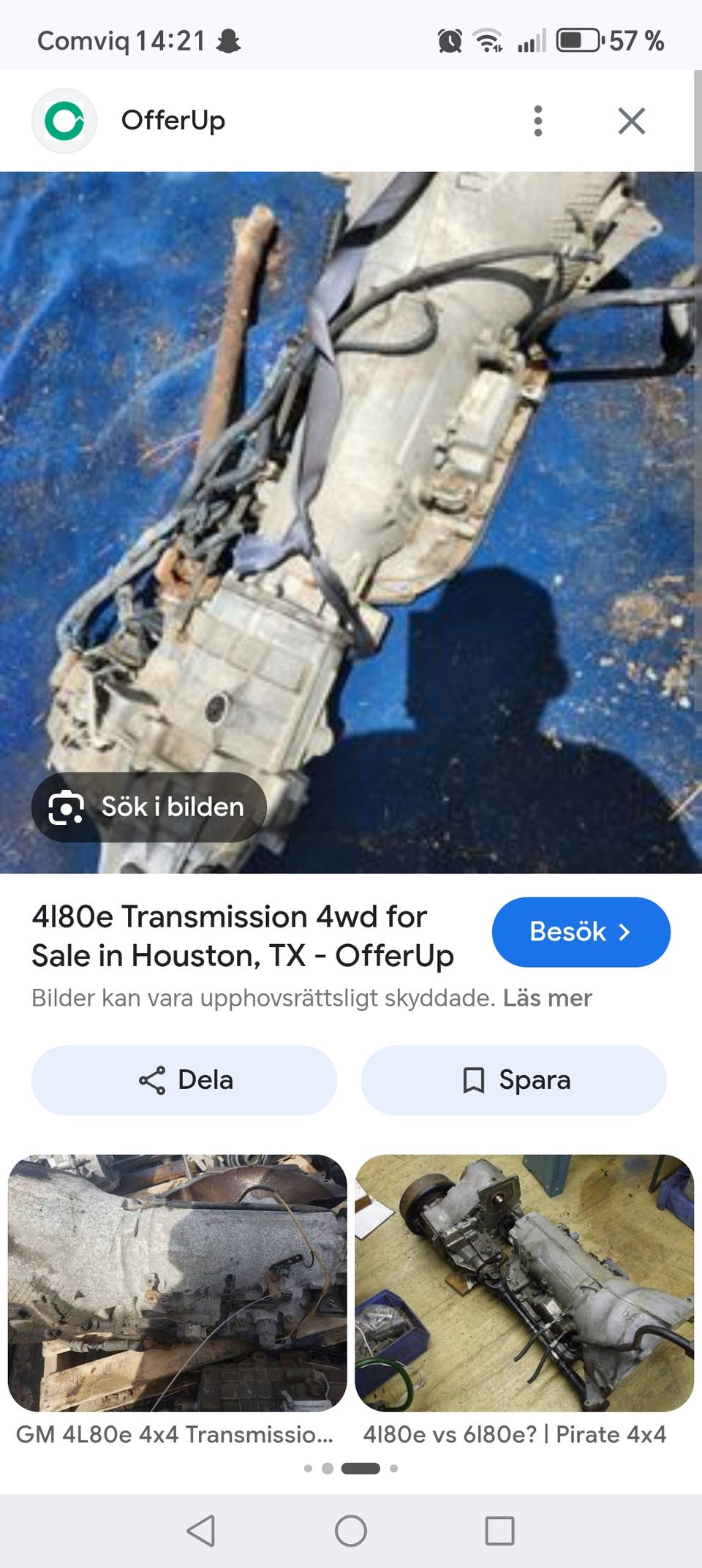702x1568 pixels.
Task: Save the image with Spara
Action: click(x=513, y=1079)
